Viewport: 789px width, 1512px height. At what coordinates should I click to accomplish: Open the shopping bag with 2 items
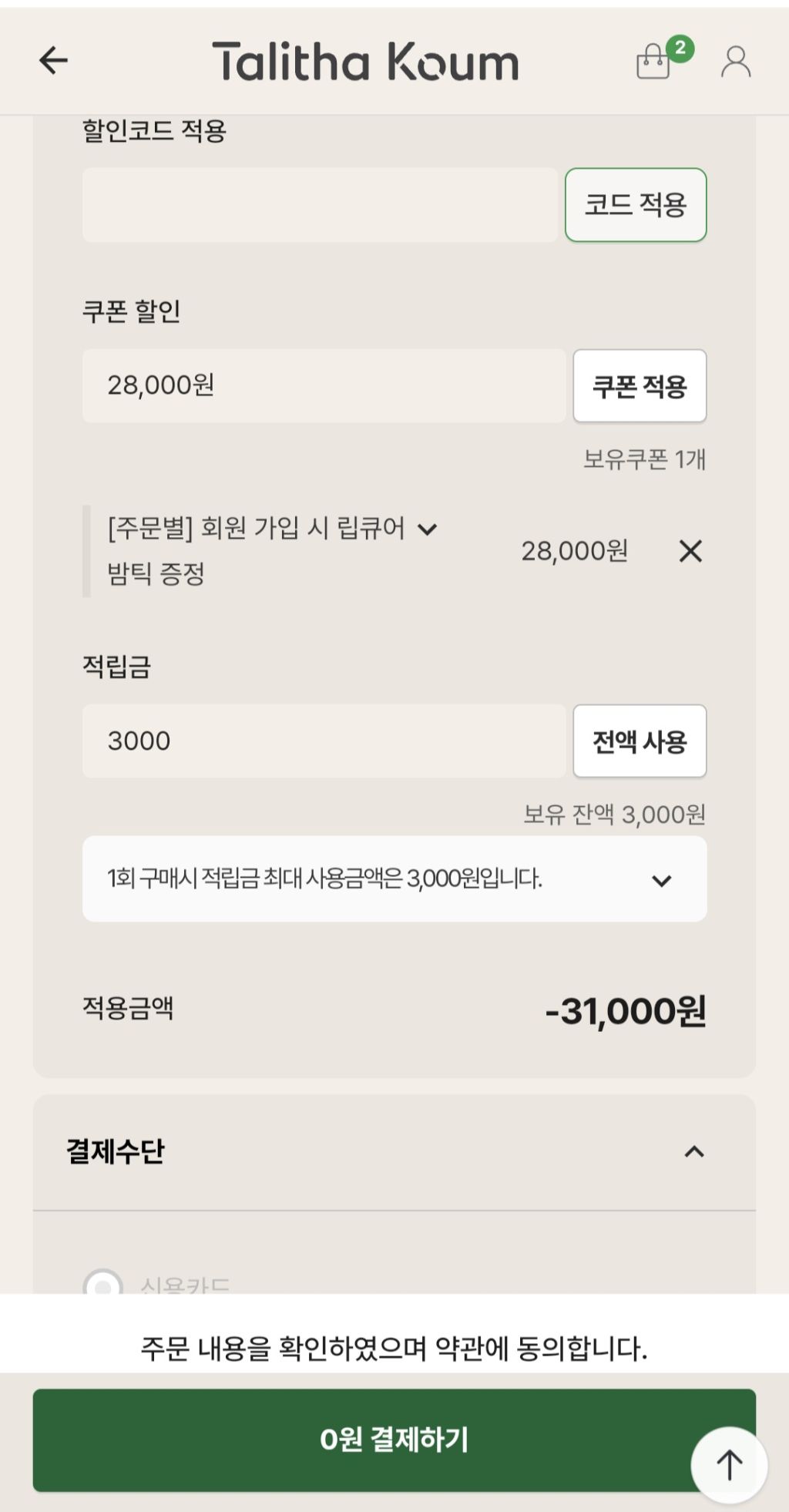tap(653, 61)
